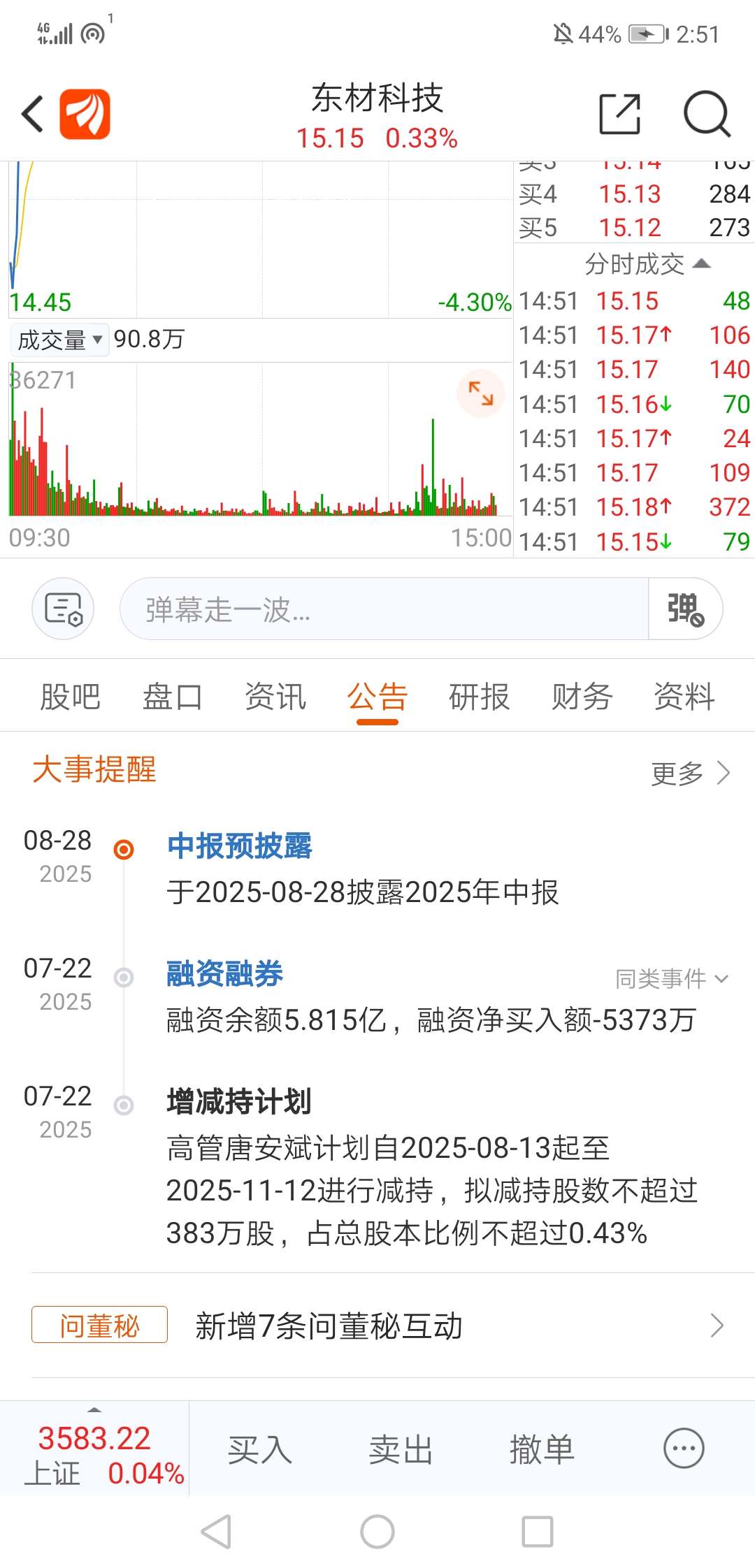Image resolution: width=755 pixels, height=1568 pixels.
Task: Expand the chart to full screen
Action: (x=481, y=393)
